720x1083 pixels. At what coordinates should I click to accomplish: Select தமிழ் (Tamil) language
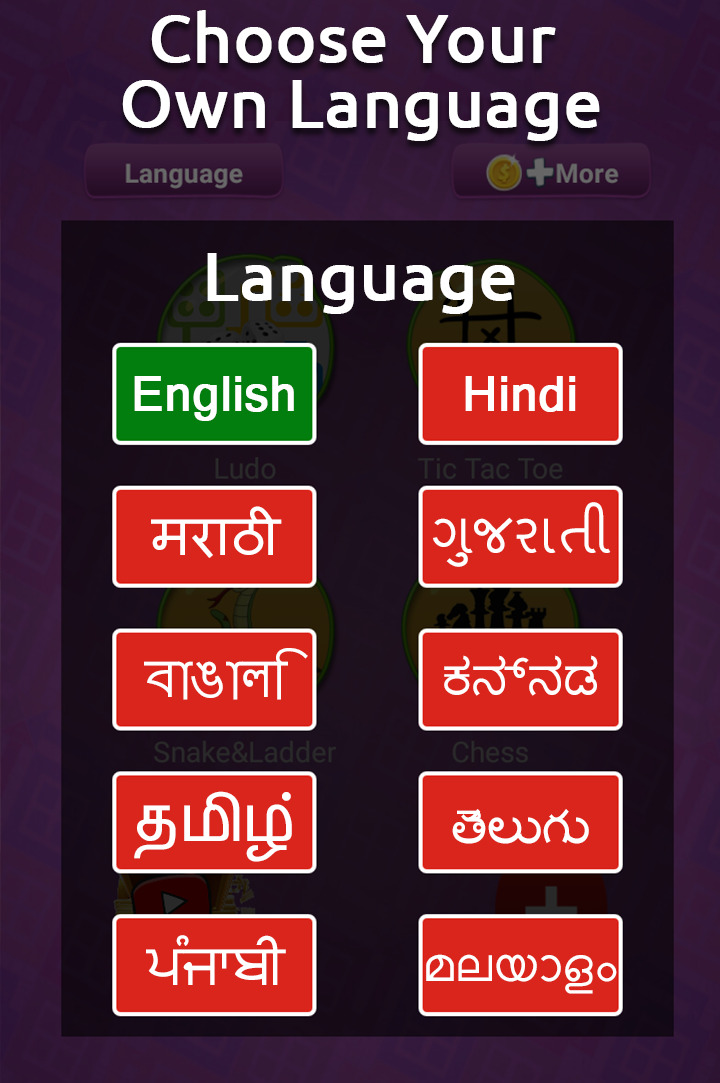(214, 823)
